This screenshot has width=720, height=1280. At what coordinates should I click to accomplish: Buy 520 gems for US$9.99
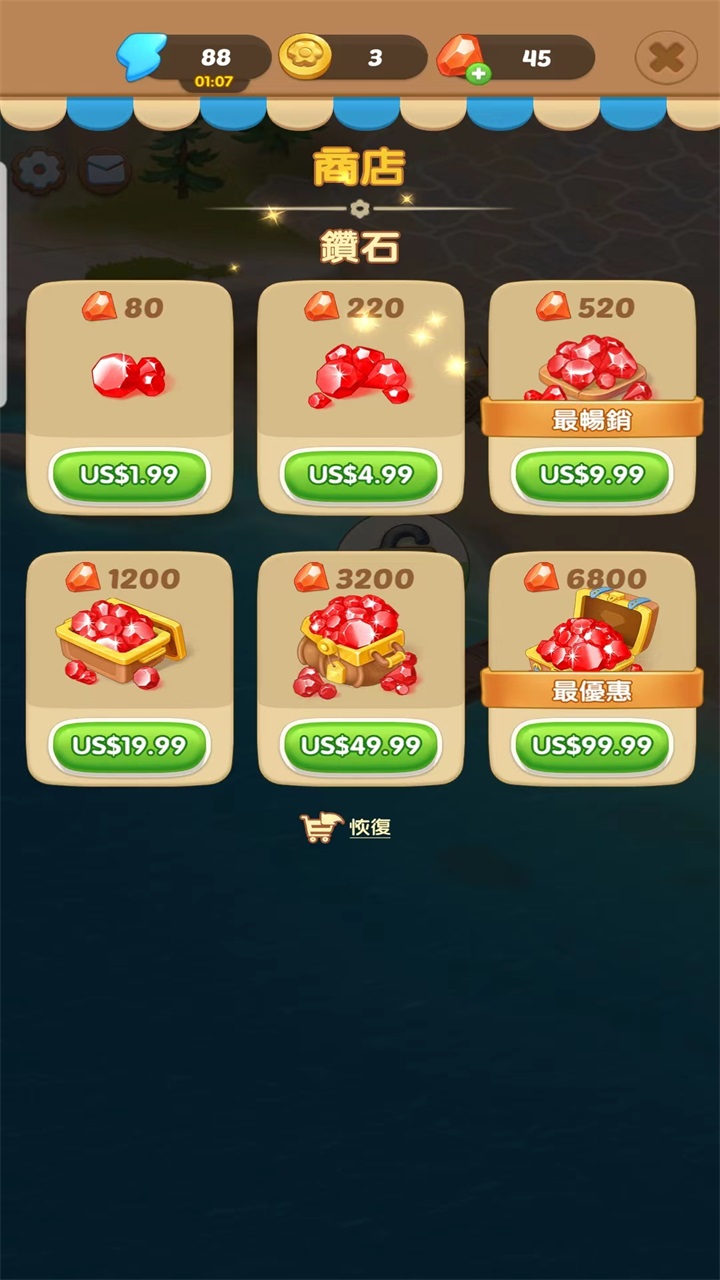click(x=592, y=475)
